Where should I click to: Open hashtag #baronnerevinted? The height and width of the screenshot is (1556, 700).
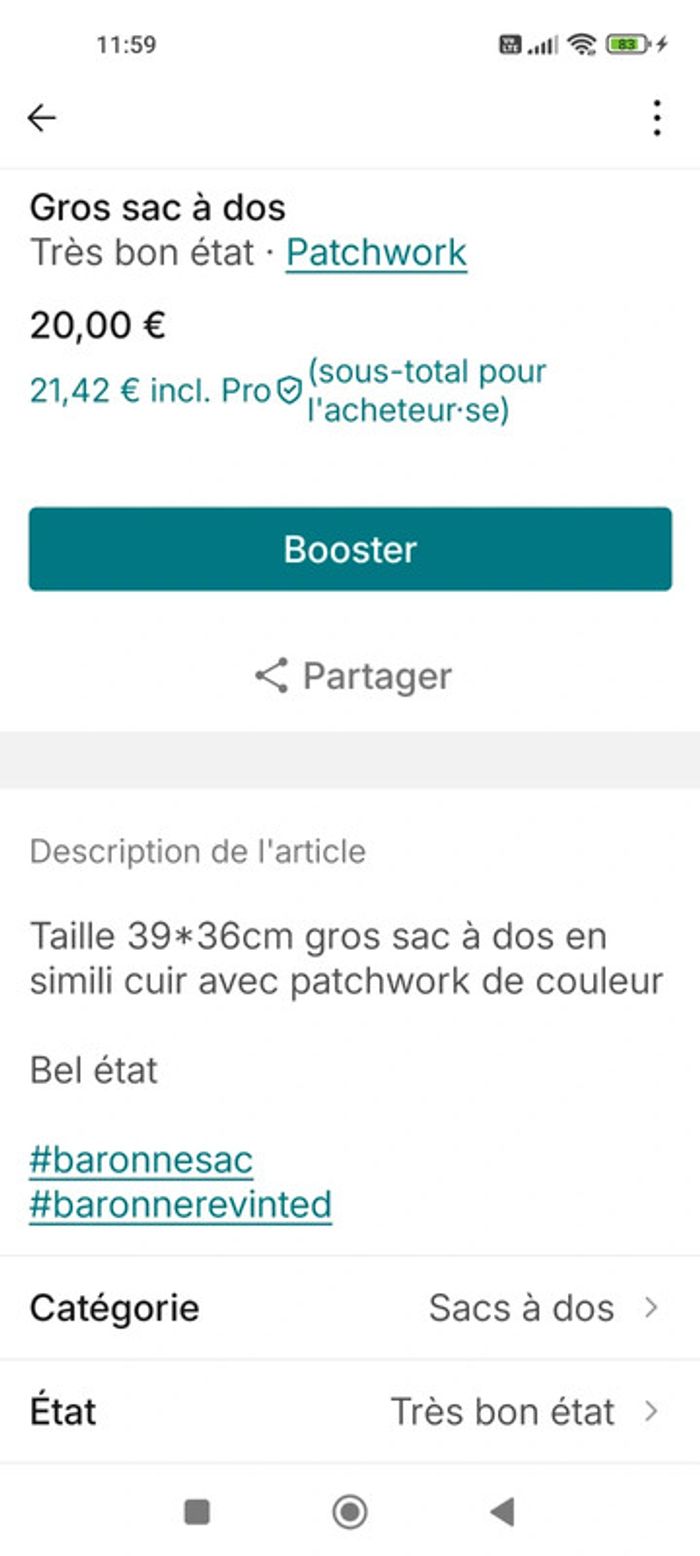(x=180, y=1205)
